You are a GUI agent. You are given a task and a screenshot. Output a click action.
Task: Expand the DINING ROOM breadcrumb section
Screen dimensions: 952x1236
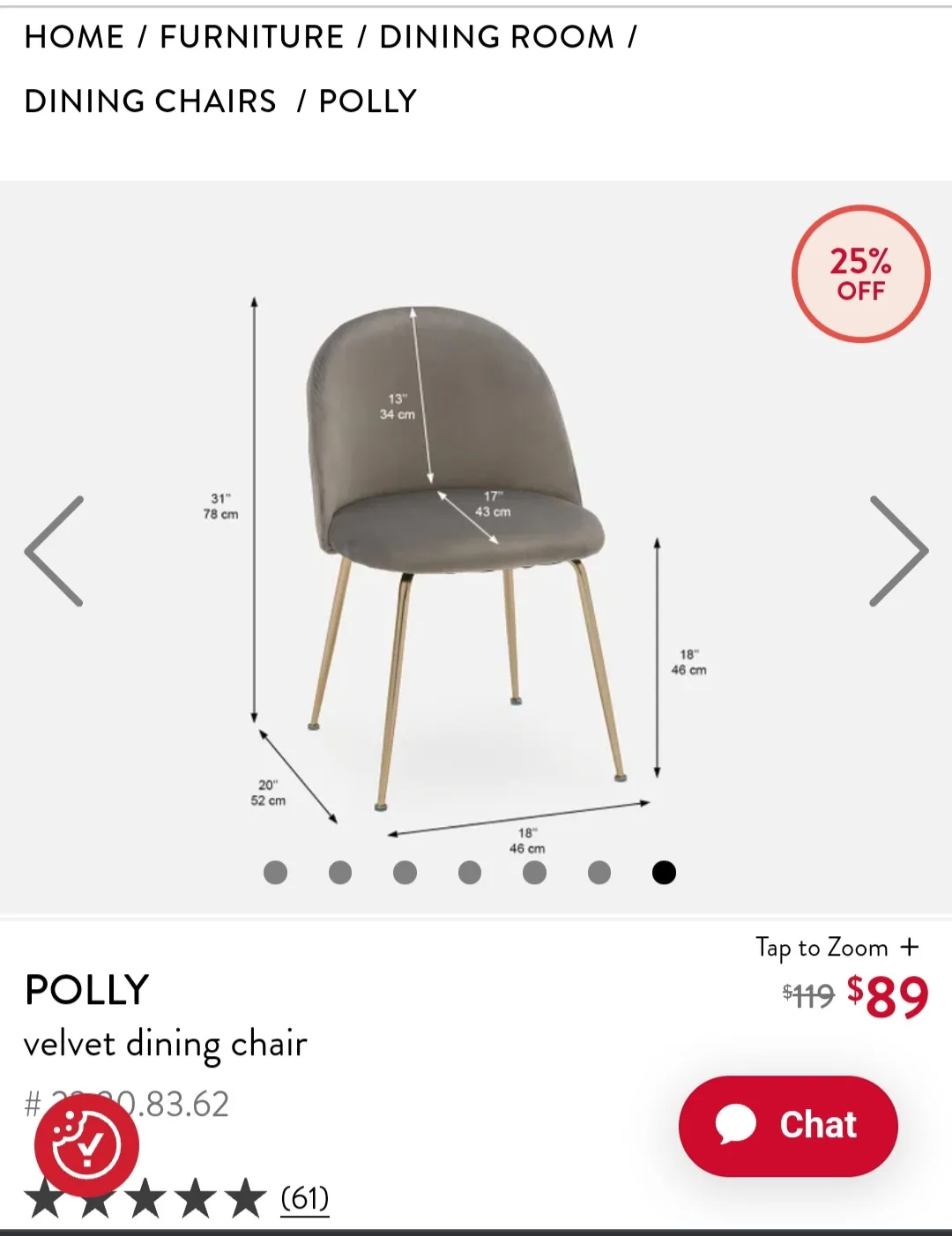(x=496, y=36)
